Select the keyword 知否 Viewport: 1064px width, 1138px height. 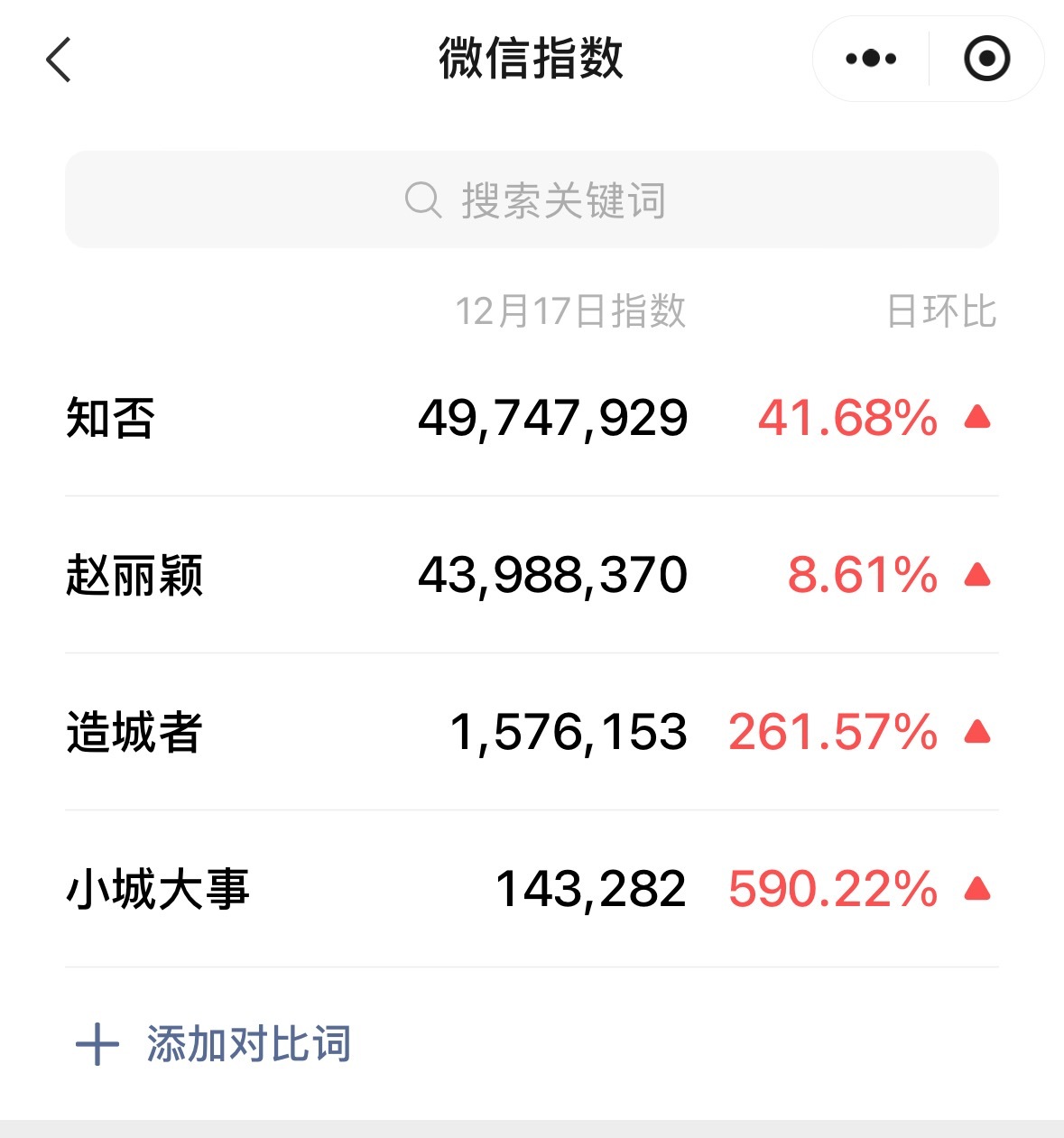click(x=108, y=418)
